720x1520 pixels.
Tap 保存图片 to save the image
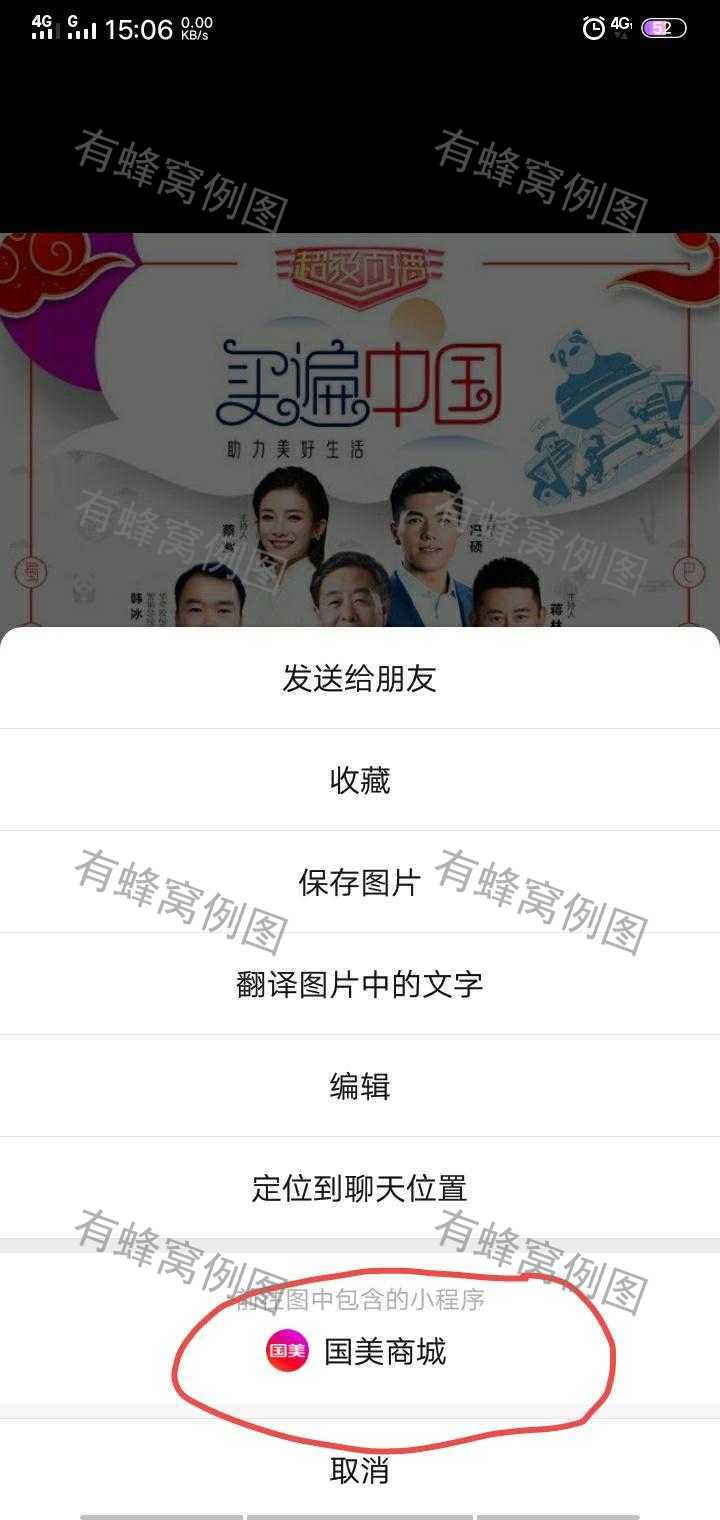(x=360, y=883)
